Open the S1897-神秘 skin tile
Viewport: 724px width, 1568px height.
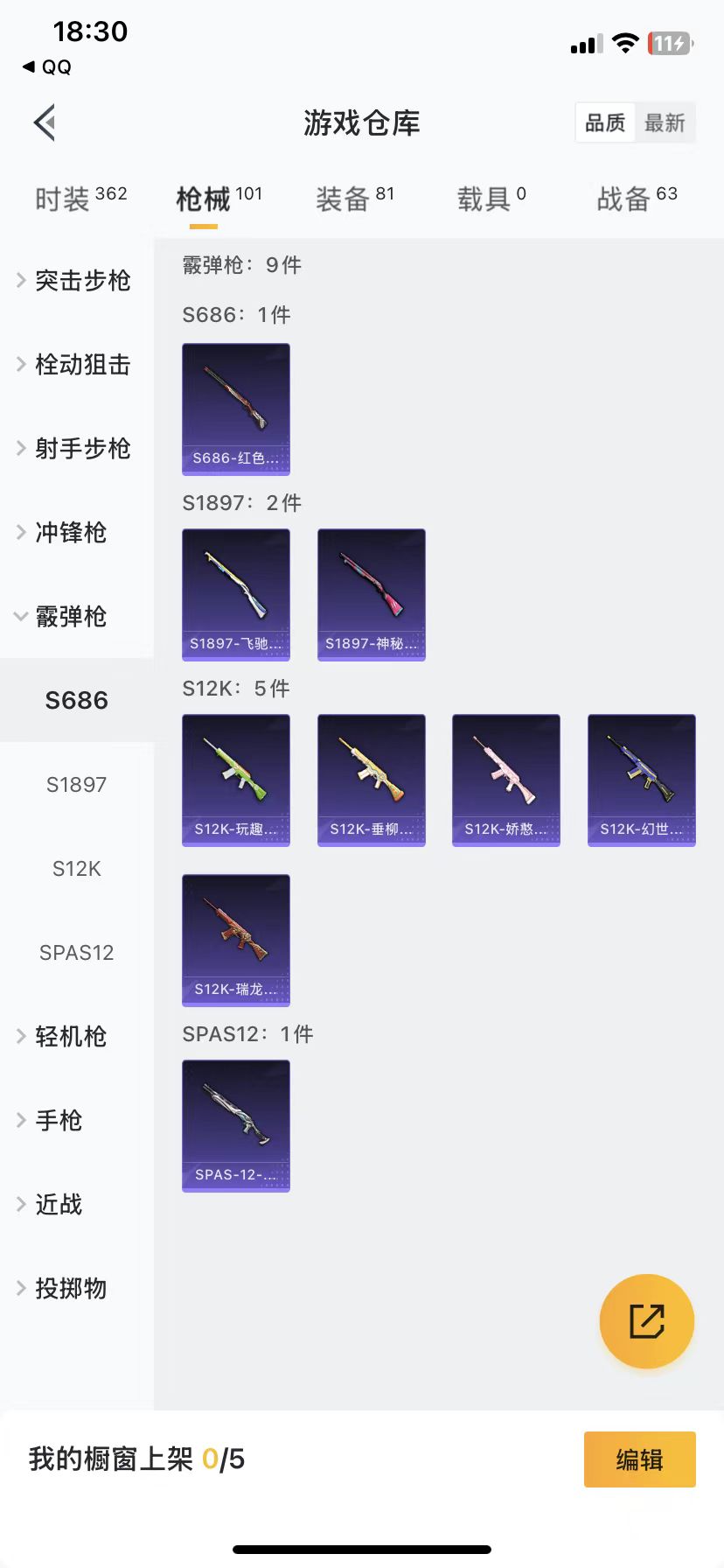click(372, 594)
